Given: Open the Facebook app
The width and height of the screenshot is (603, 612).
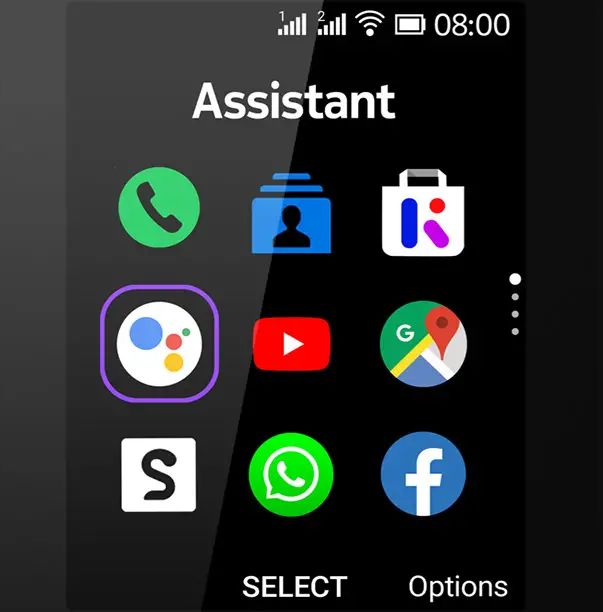Looking at the screenshot, I should (x=423, y=475).
